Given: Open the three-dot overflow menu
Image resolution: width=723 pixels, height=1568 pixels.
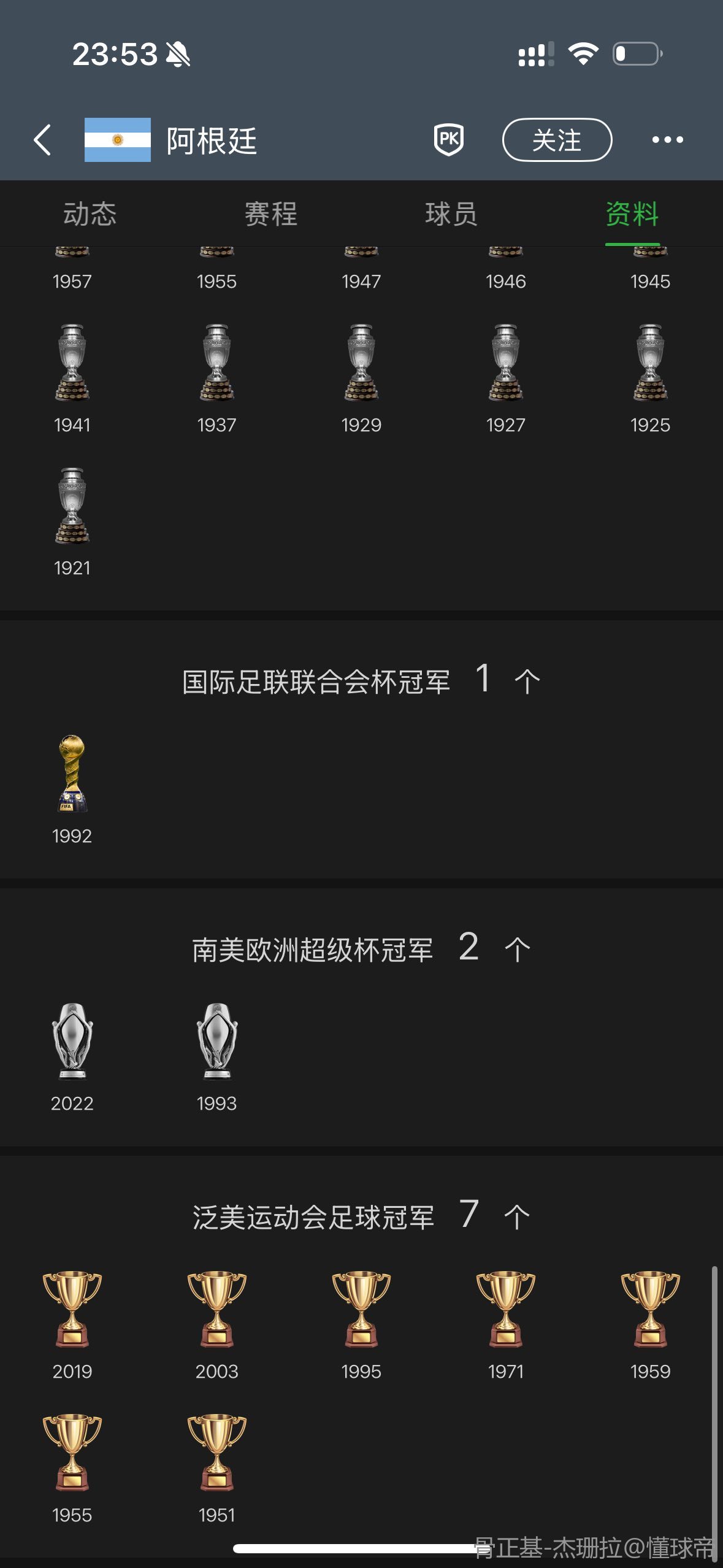Looking at the screenshot, I should pos(667,140).
